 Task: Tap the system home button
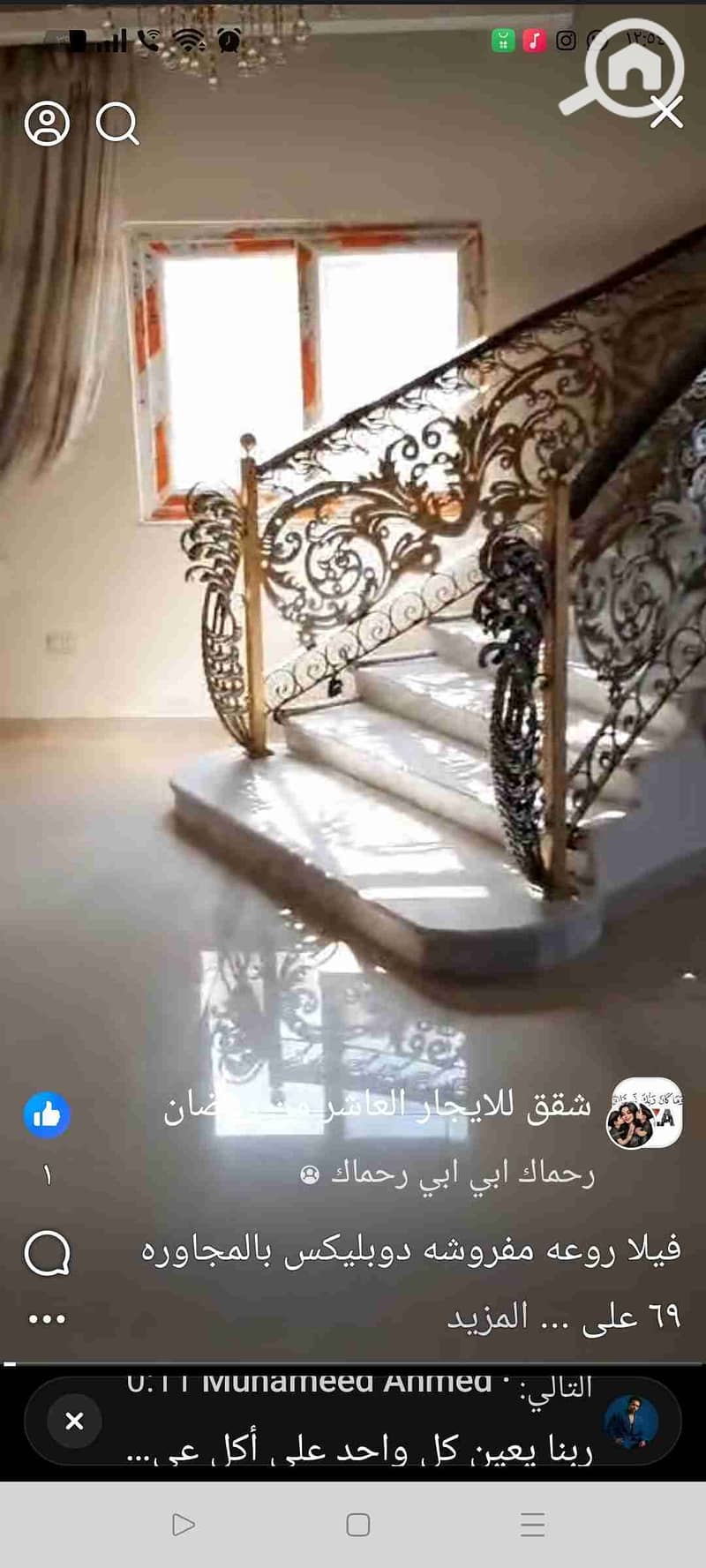point(357,1525)
